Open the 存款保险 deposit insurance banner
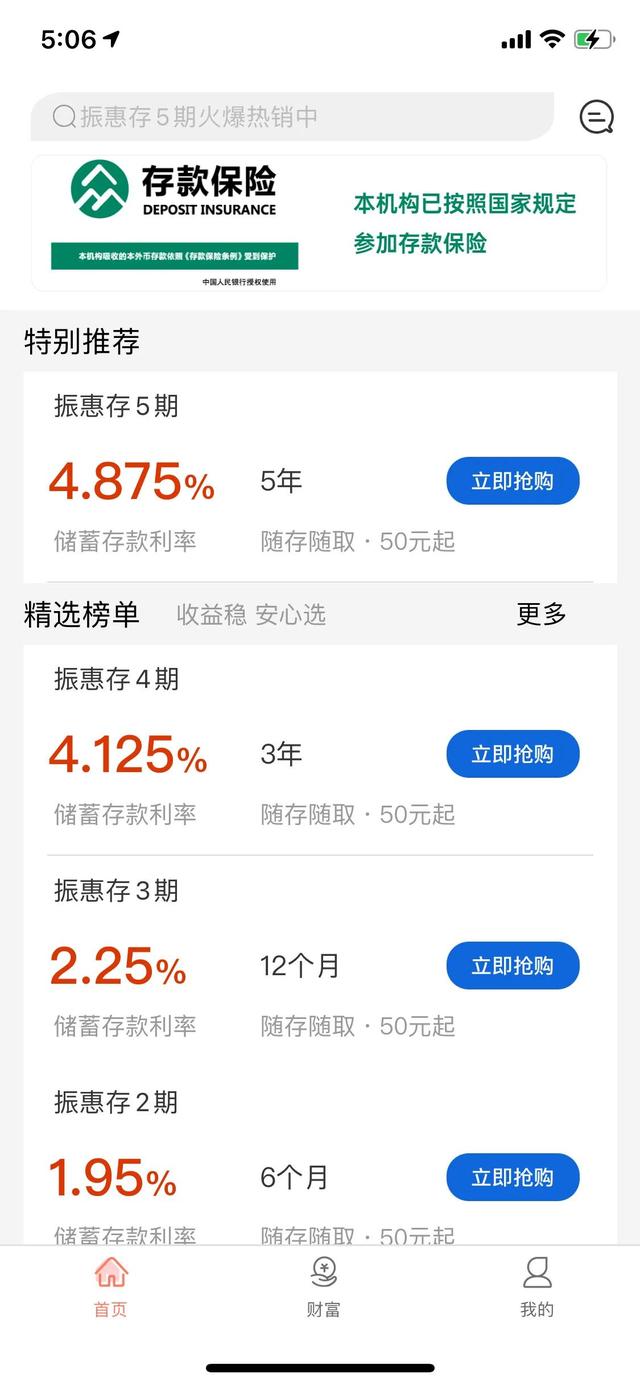This screenshot has width=640, height=1386. point(319,223)
